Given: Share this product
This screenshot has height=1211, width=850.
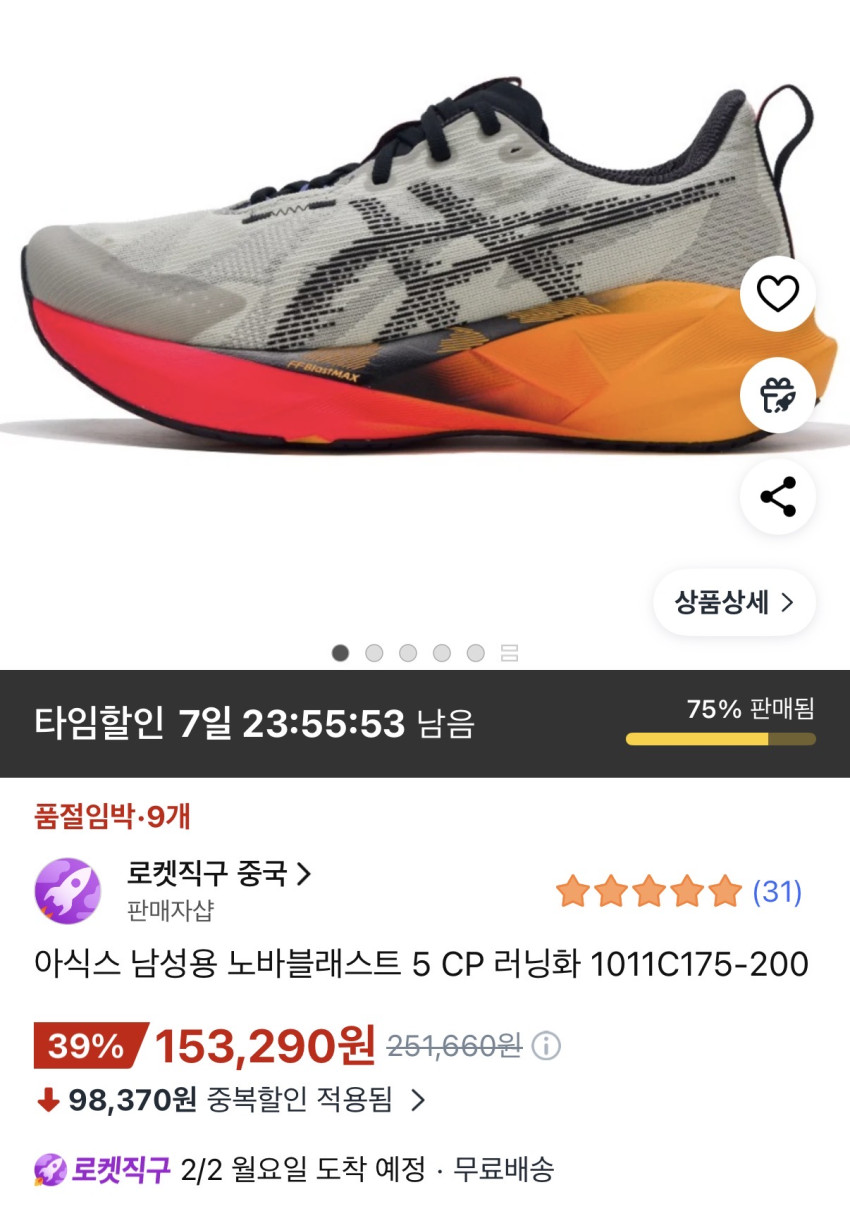Looking at the screenshot, I should [x=777, y=497].
